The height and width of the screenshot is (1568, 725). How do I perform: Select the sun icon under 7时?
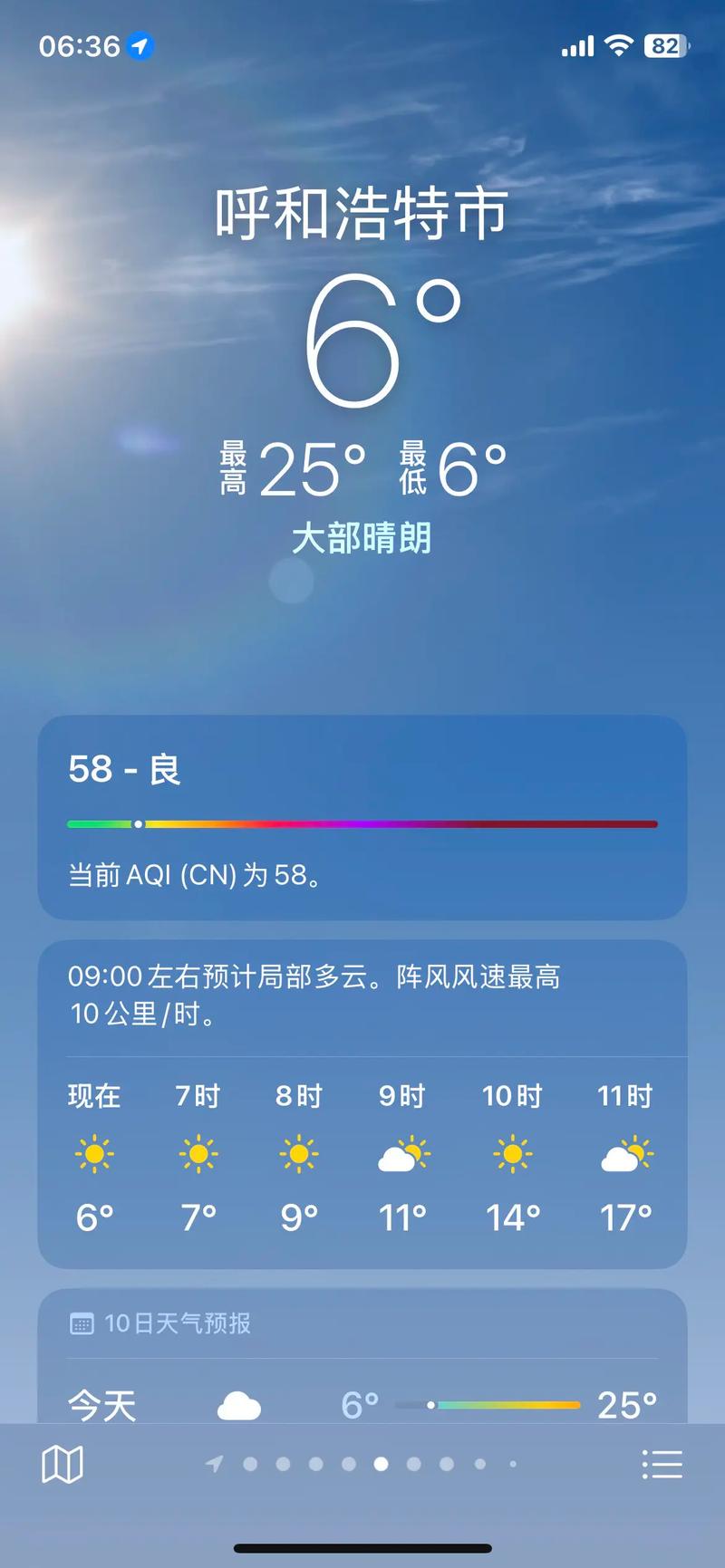click(198, 1153)
